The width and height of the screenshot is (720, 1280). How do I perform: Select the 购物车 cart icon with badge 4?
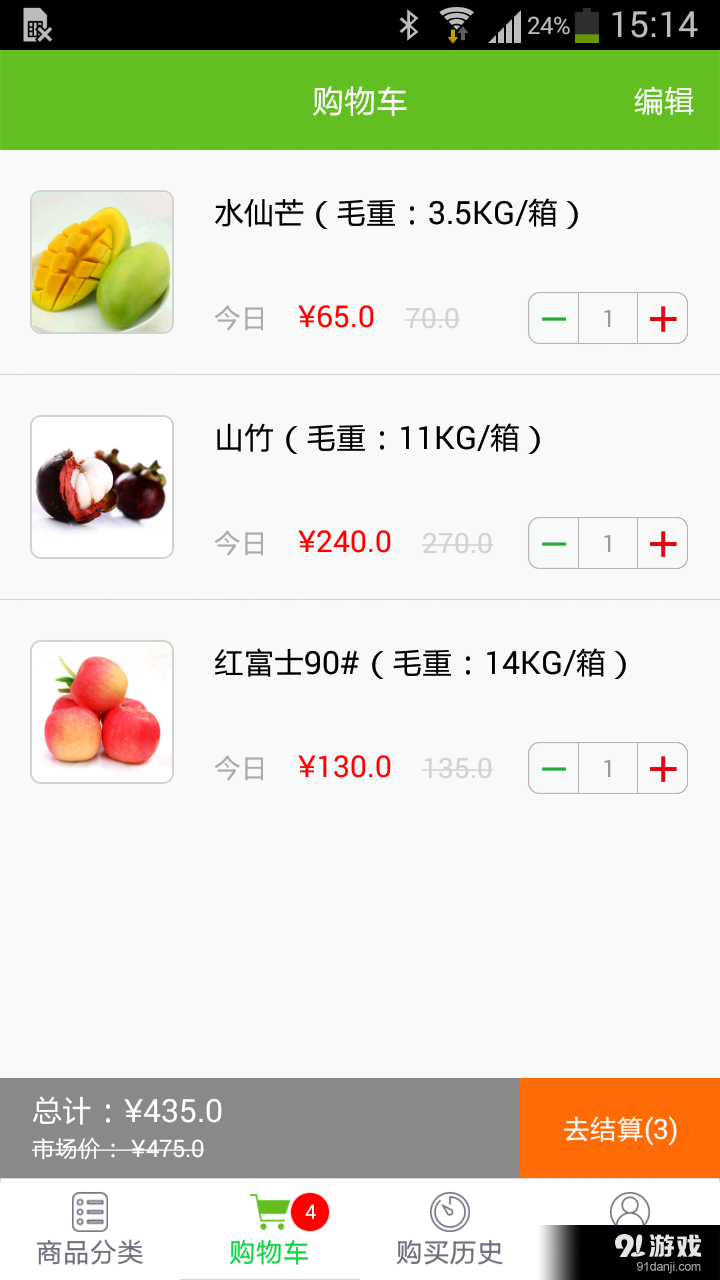click(x=270, y=1210)
